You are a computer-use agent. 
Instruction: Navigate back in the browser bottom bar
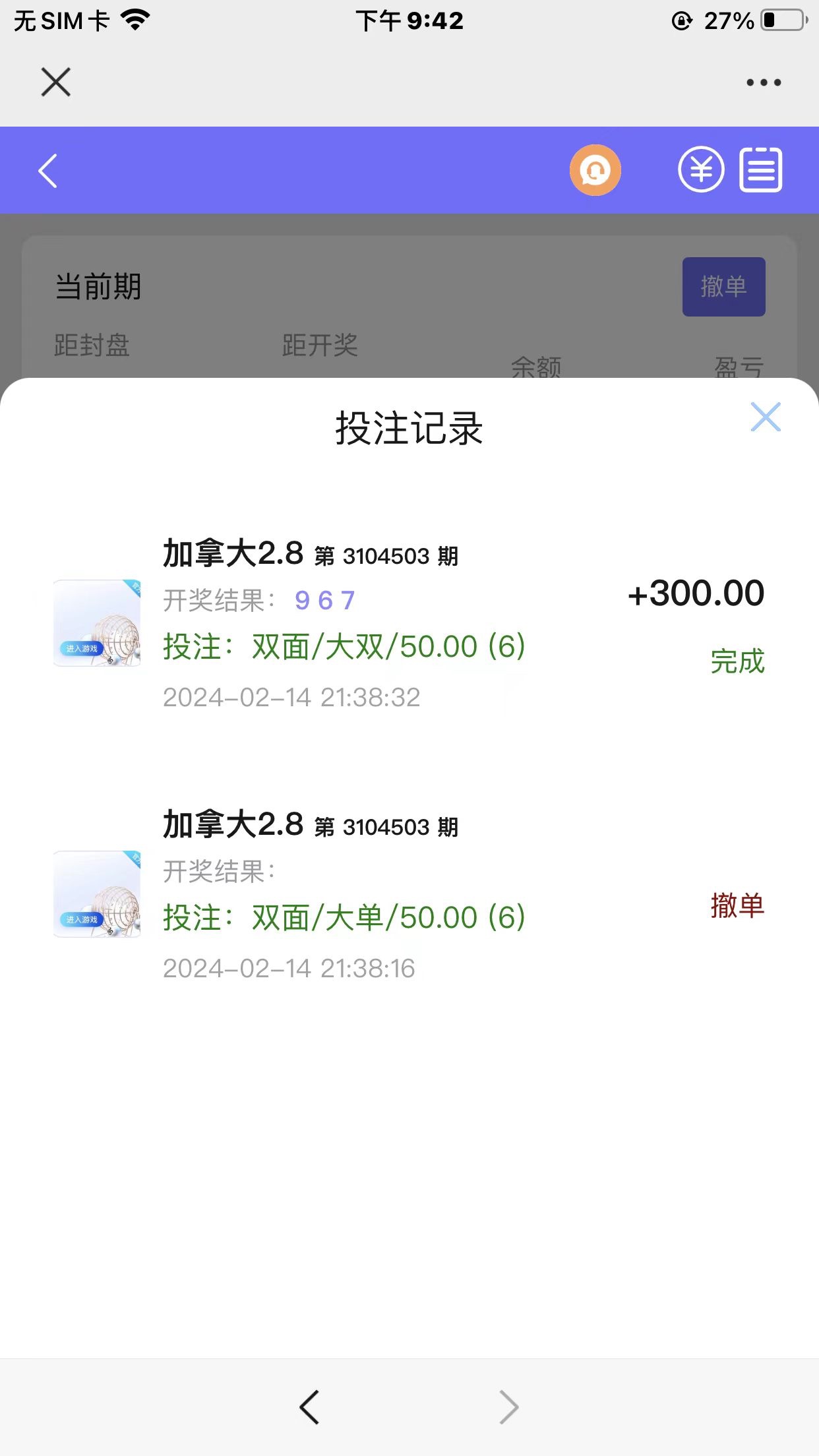tap(309, 1407)
